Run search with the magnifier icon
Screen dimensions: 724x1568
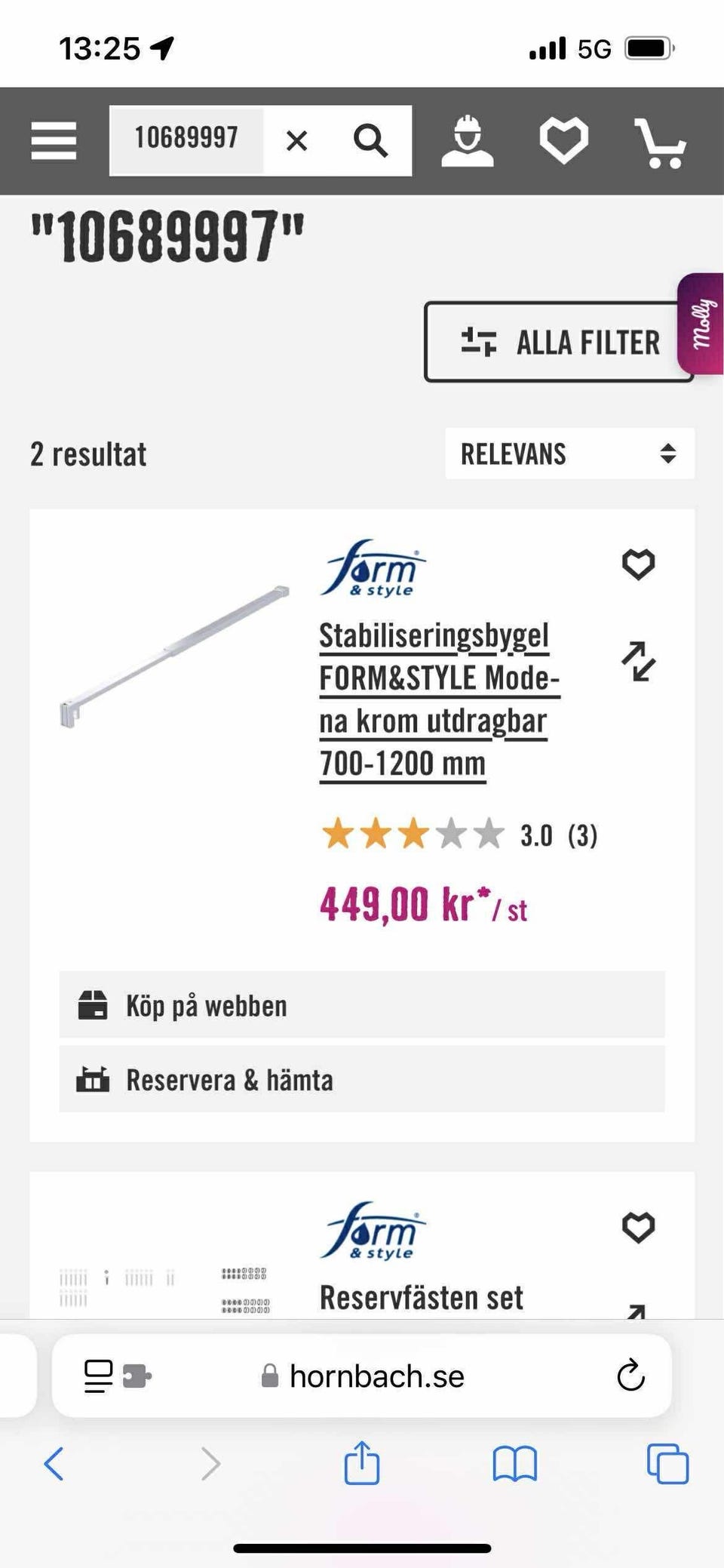click(x=370, y=140)
